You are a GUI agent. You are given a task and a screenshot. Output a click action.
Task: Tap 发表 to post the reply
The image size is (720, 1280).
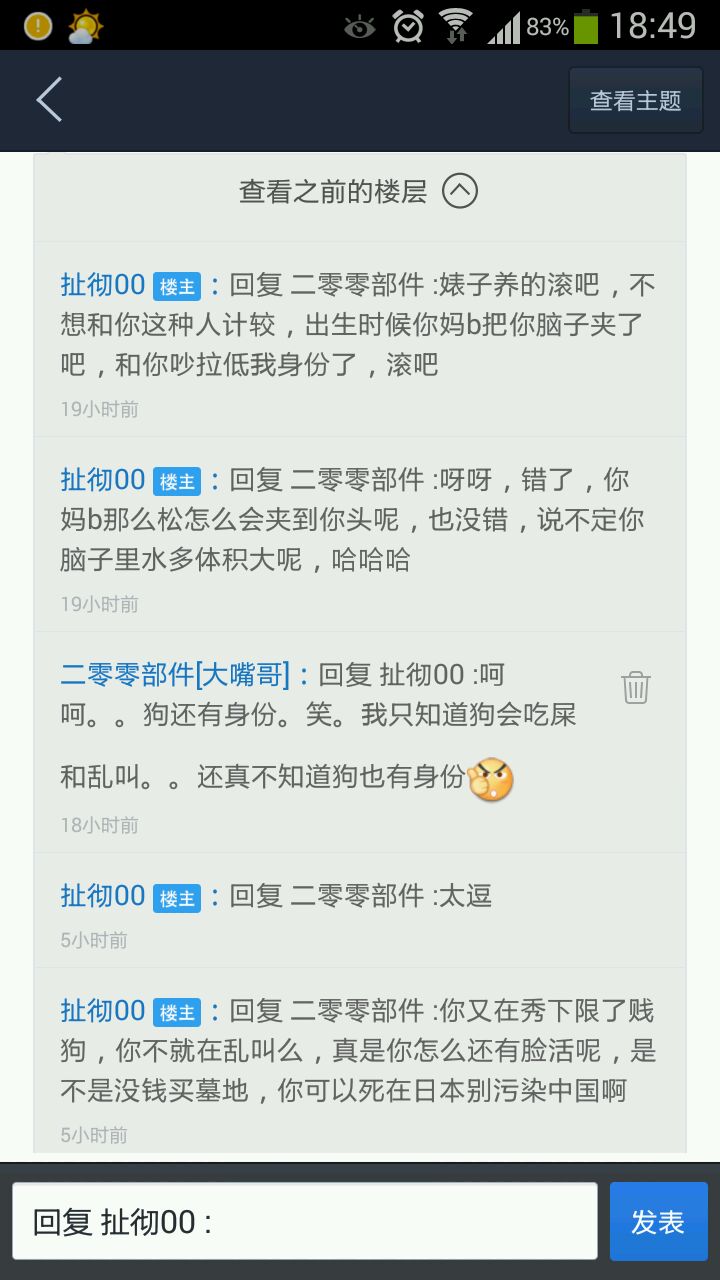pyautogui.click(x=658, y=1221)
